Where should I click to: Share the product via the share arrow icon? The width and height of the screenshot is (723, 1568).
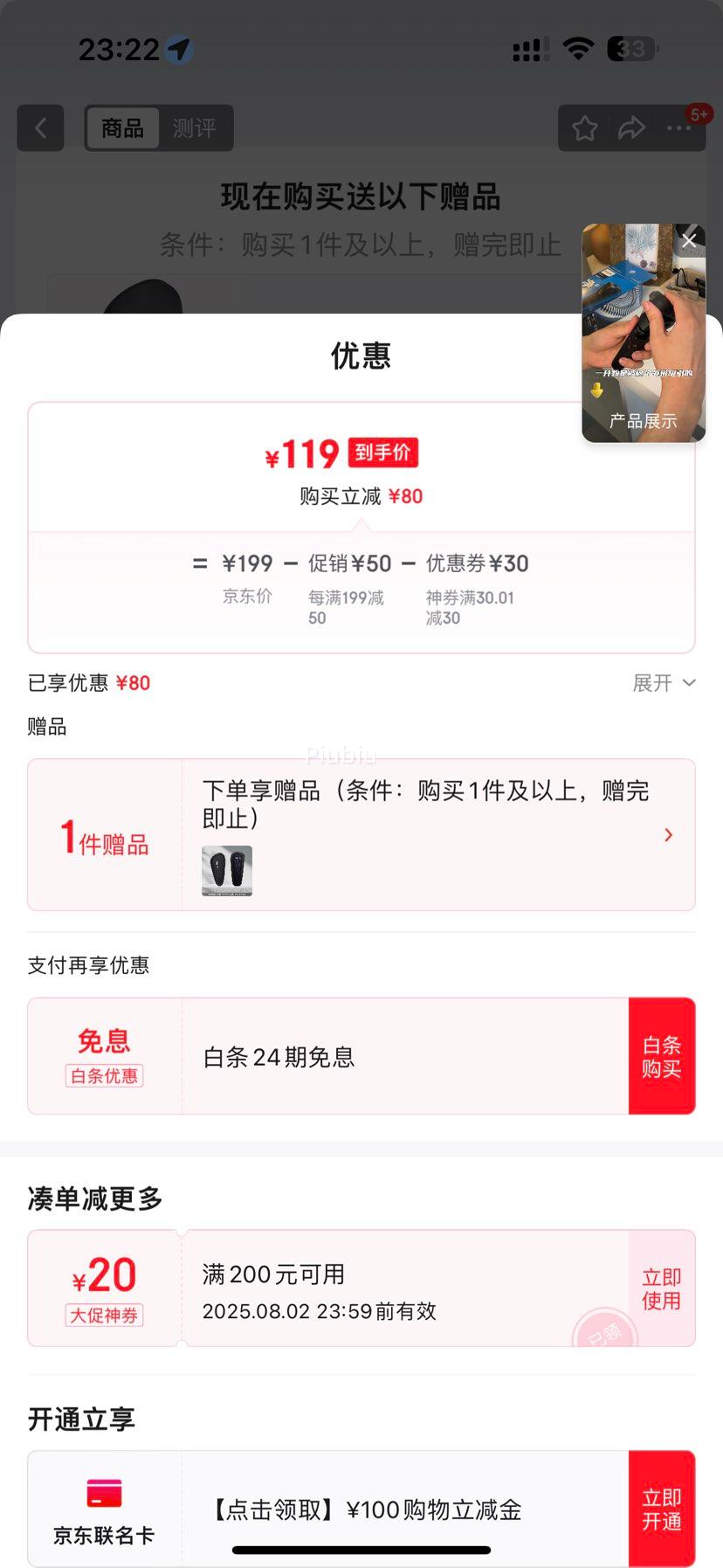(x=630, y=128)
